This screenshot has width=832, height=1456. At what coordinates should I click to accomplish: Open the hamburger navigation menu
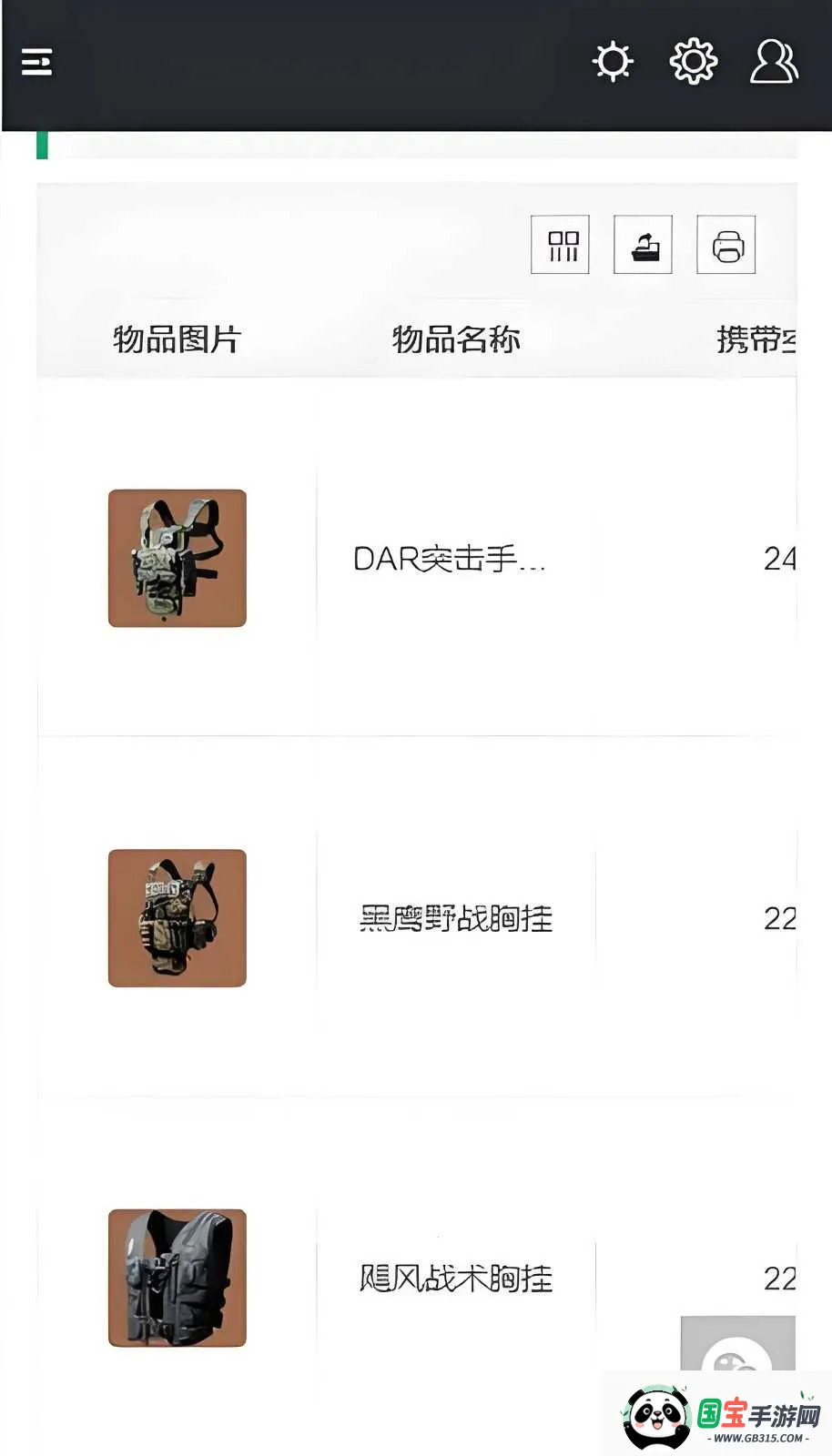[36, 62]
